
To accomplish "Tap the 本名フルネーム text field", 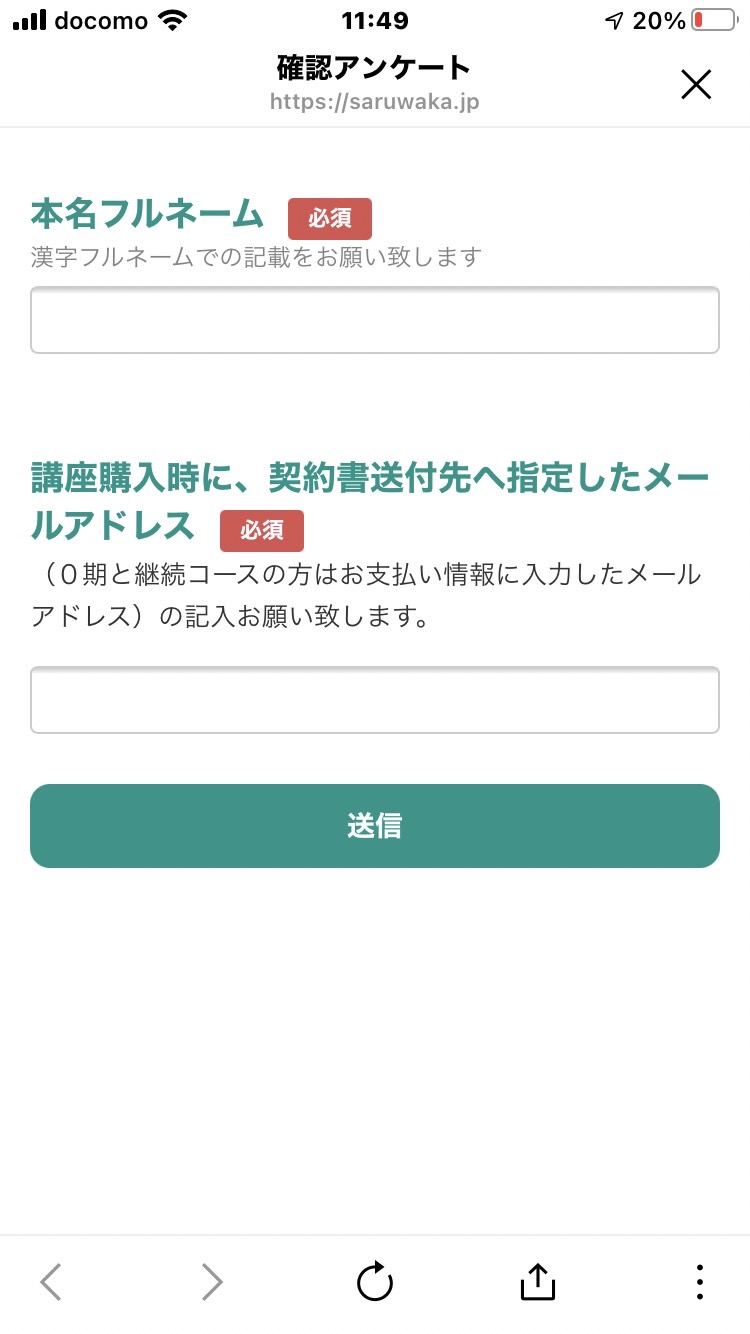I will [x=375, y=320].
